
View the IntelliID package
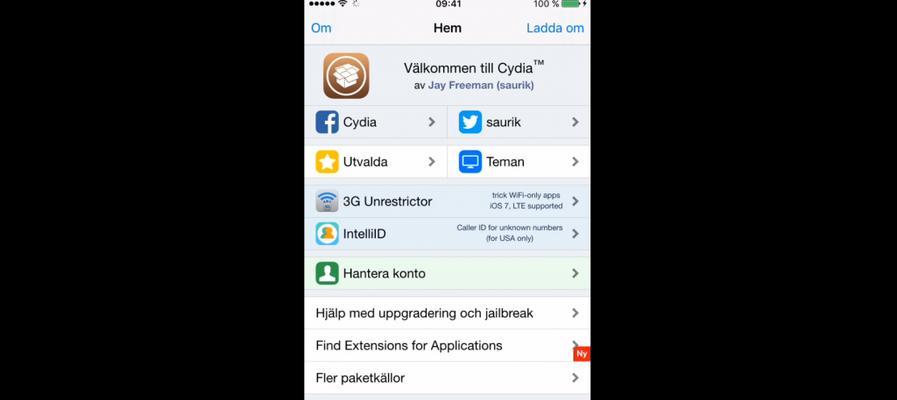(x=447, y=233)
